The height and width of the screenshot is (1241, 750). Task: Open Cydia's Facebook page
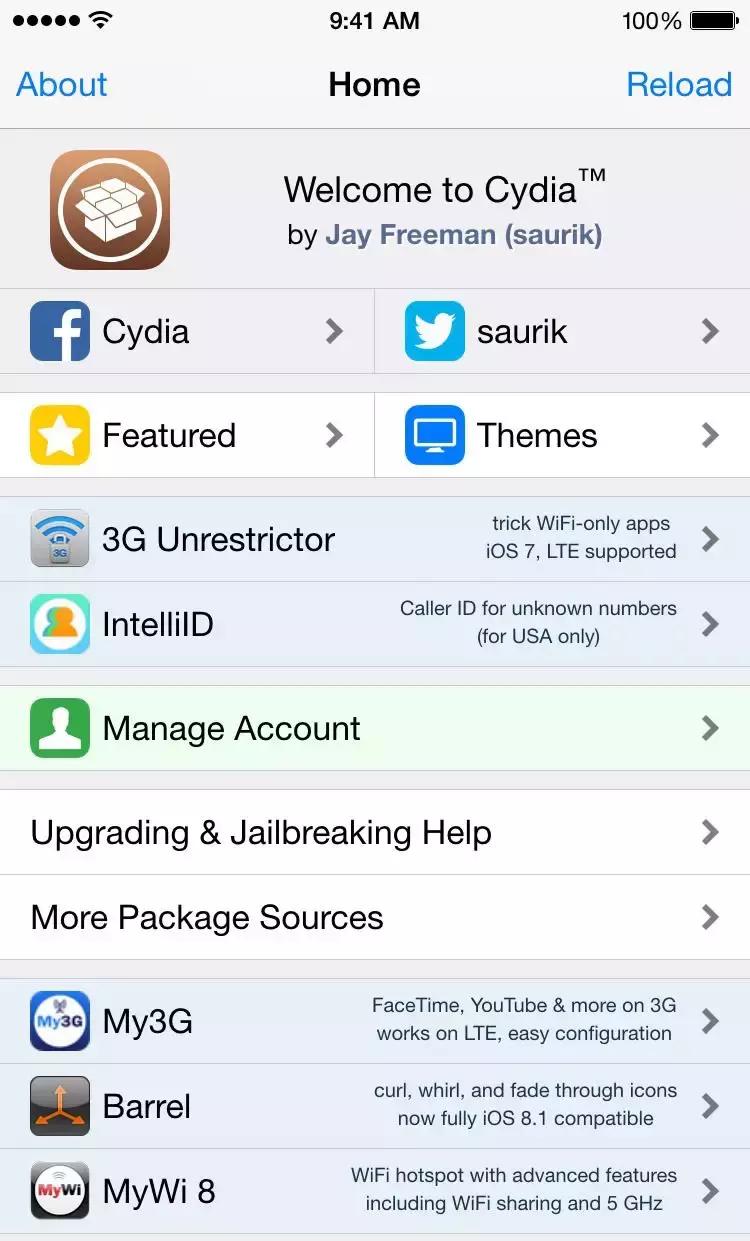pyautogui.click(x=187, y=332)
